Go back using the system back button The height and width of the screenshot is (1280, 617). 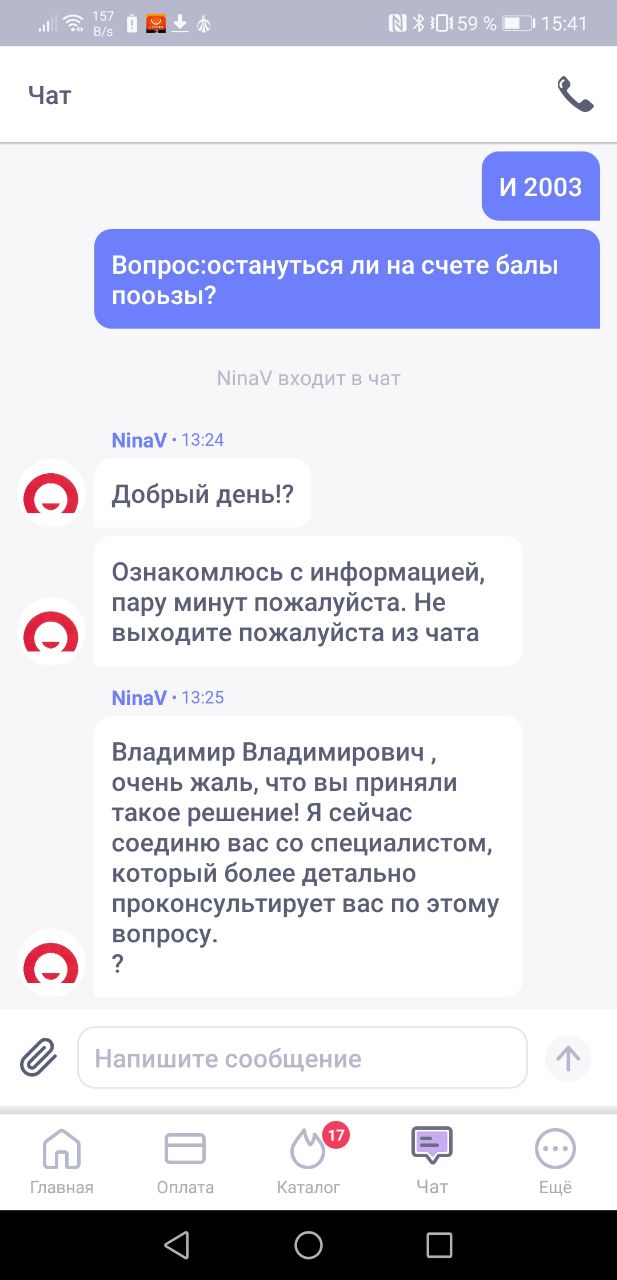click(x=177, y=1244)
